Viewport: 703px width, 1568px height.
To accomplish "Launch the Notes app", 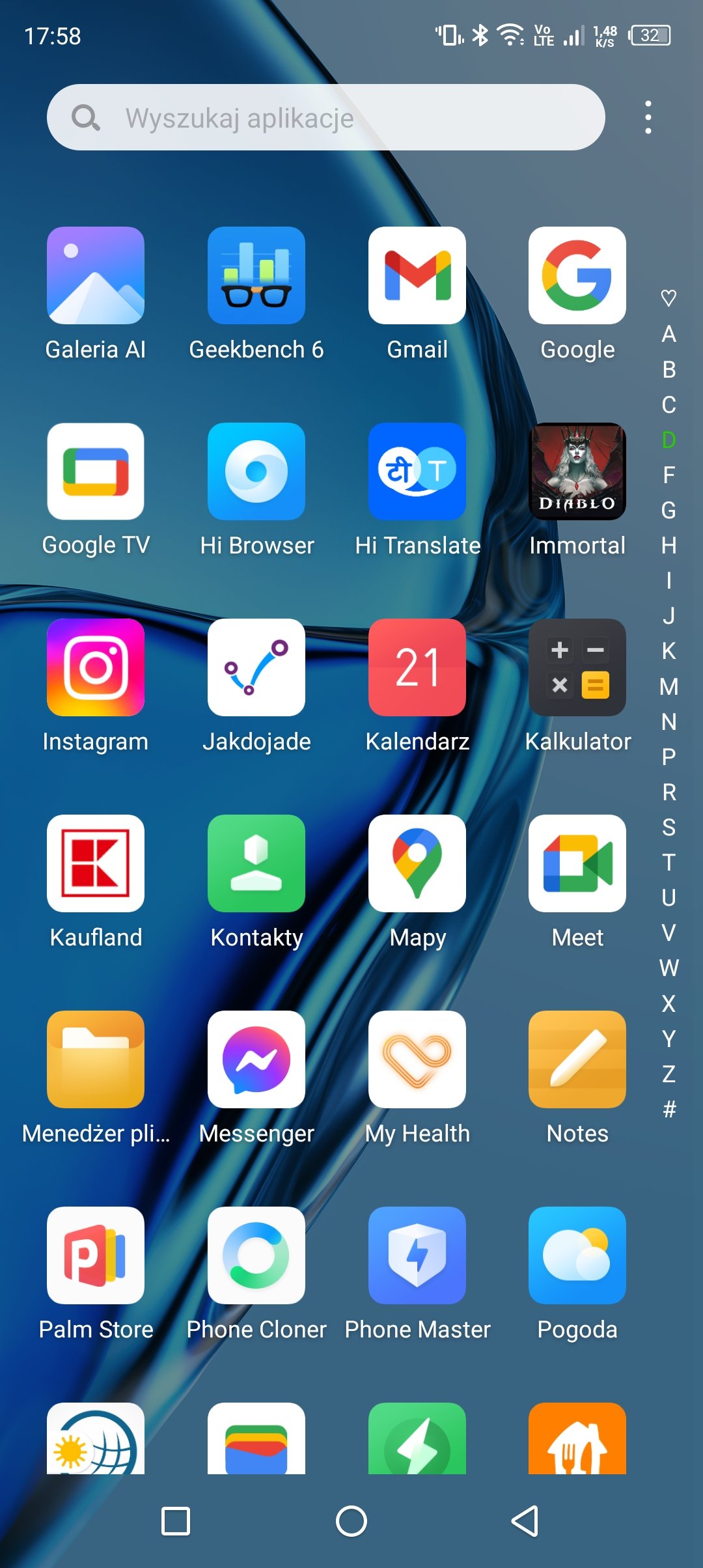I will (577, 1060).
